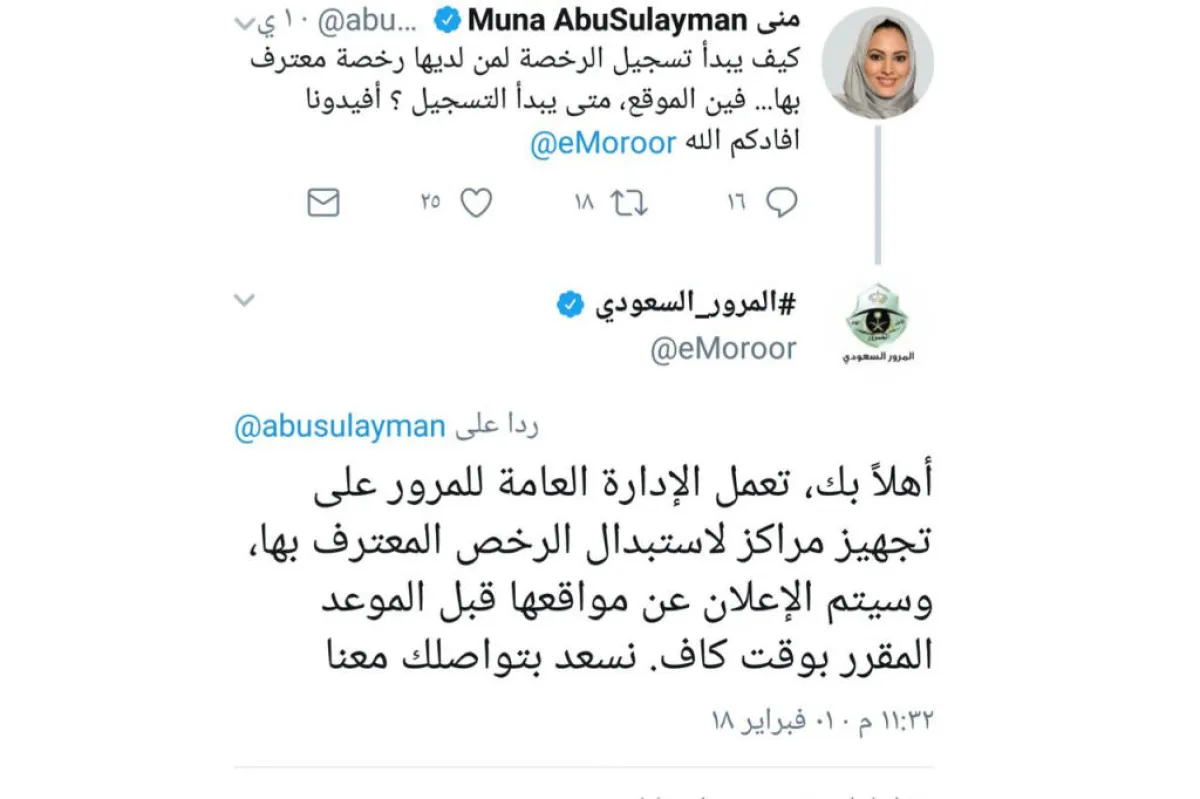1200x799 pixels.
Task: Expand the dropdown arrow on eMoroor's reply
Action: [245, 299]
